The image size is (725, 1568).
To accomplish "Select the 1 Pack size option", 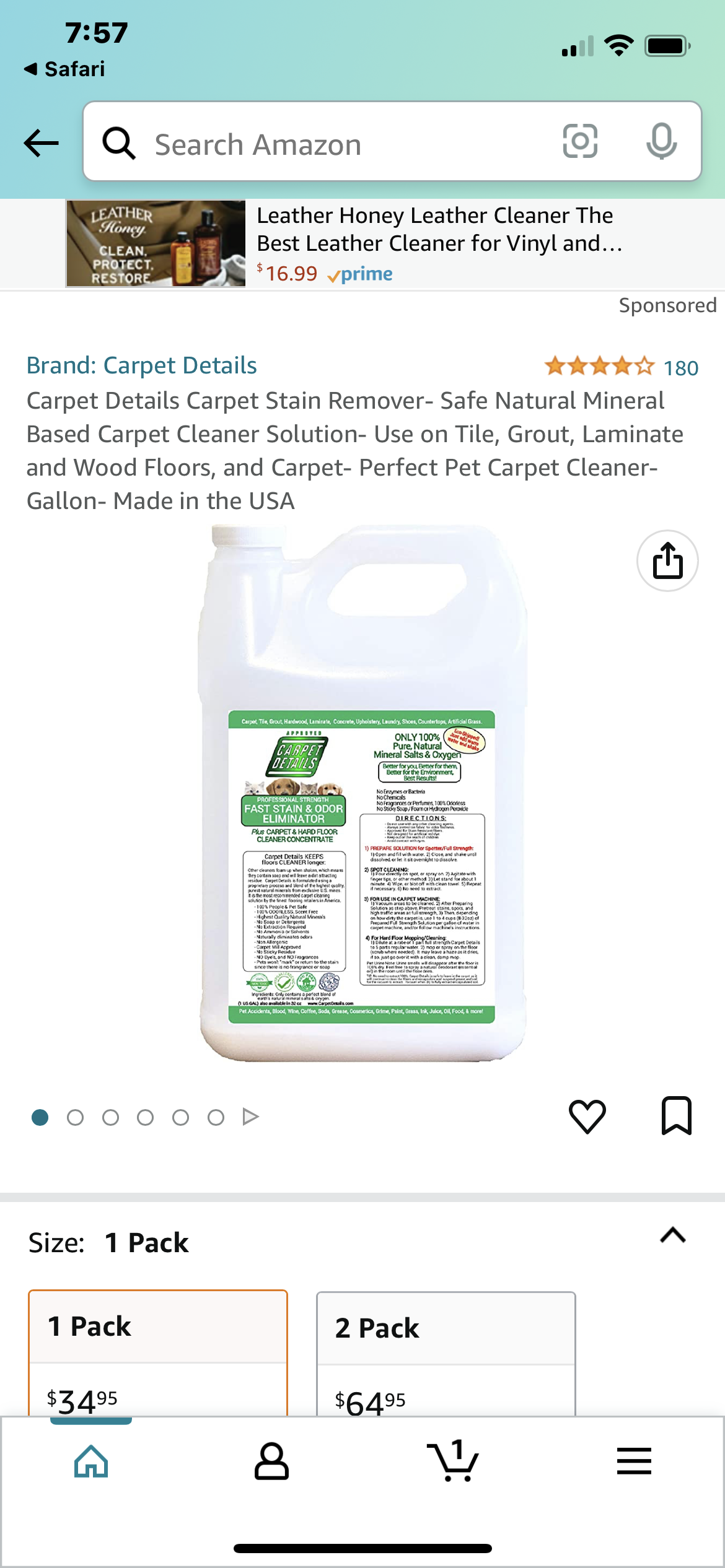I will 158,1350.
